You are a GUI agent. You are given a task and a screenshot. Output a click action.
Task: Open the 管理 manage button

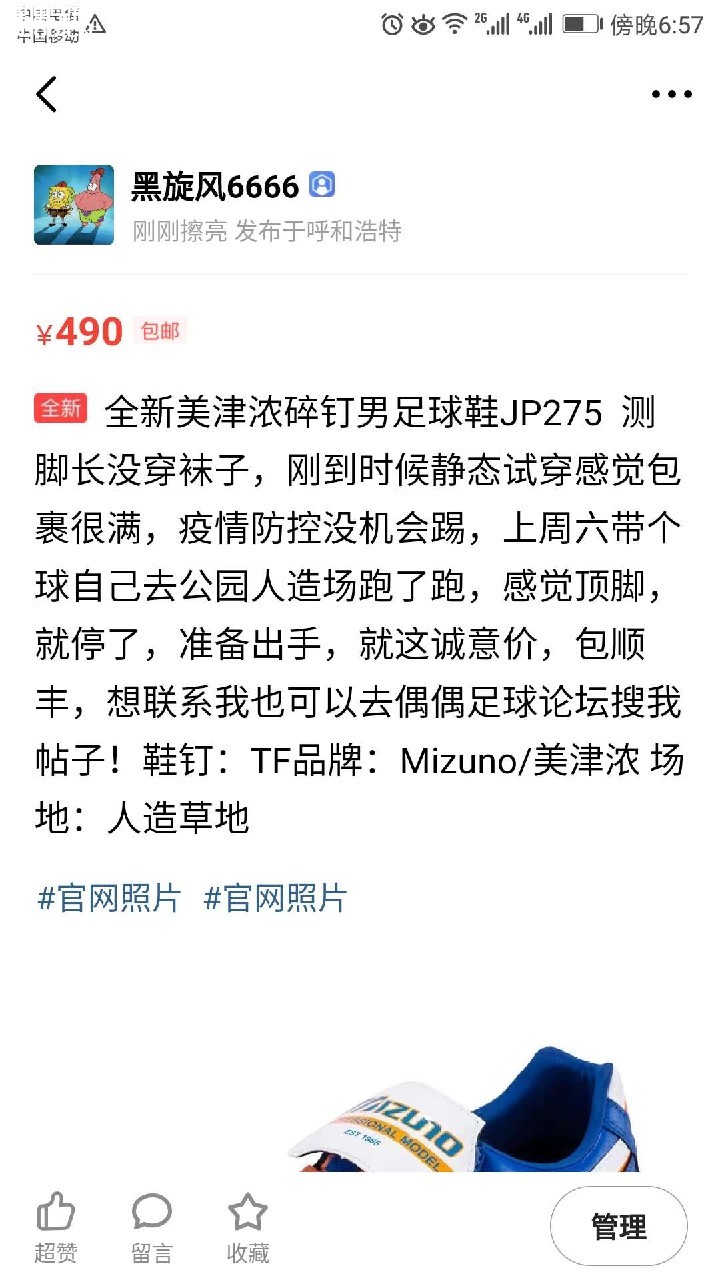coord(618,1226)
